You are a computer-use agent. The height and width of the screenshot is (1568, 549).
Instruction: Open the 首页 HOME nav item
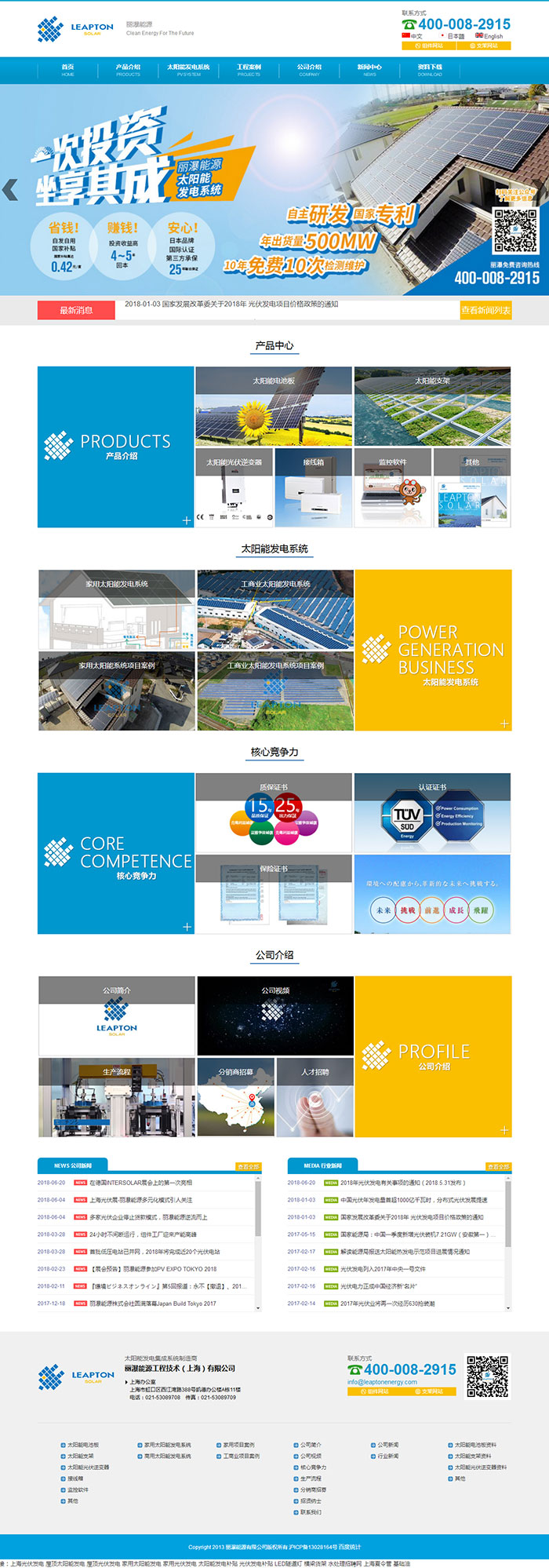point(68,70)
